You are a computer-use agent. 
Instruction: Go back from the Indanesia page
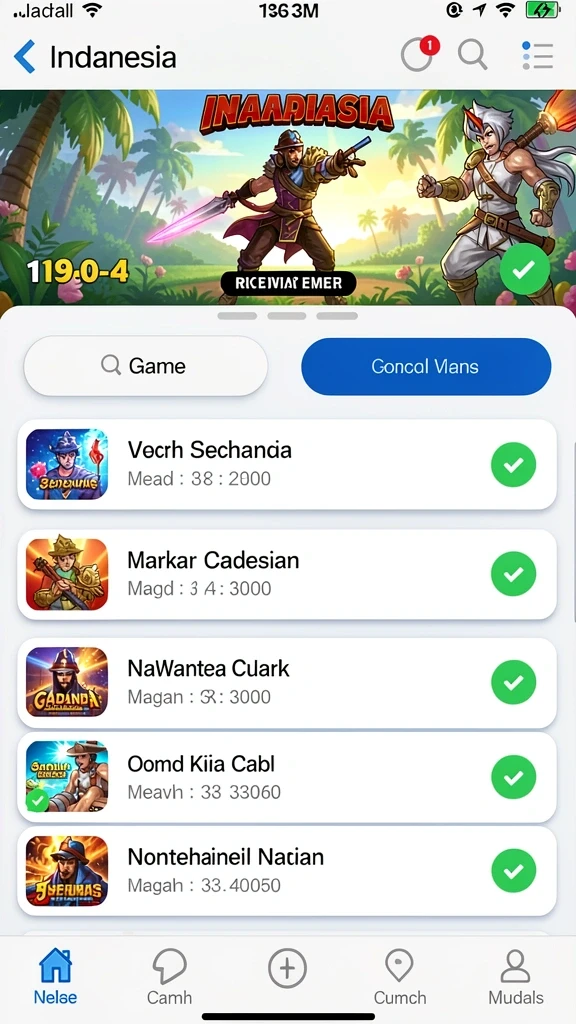point(25,57)
